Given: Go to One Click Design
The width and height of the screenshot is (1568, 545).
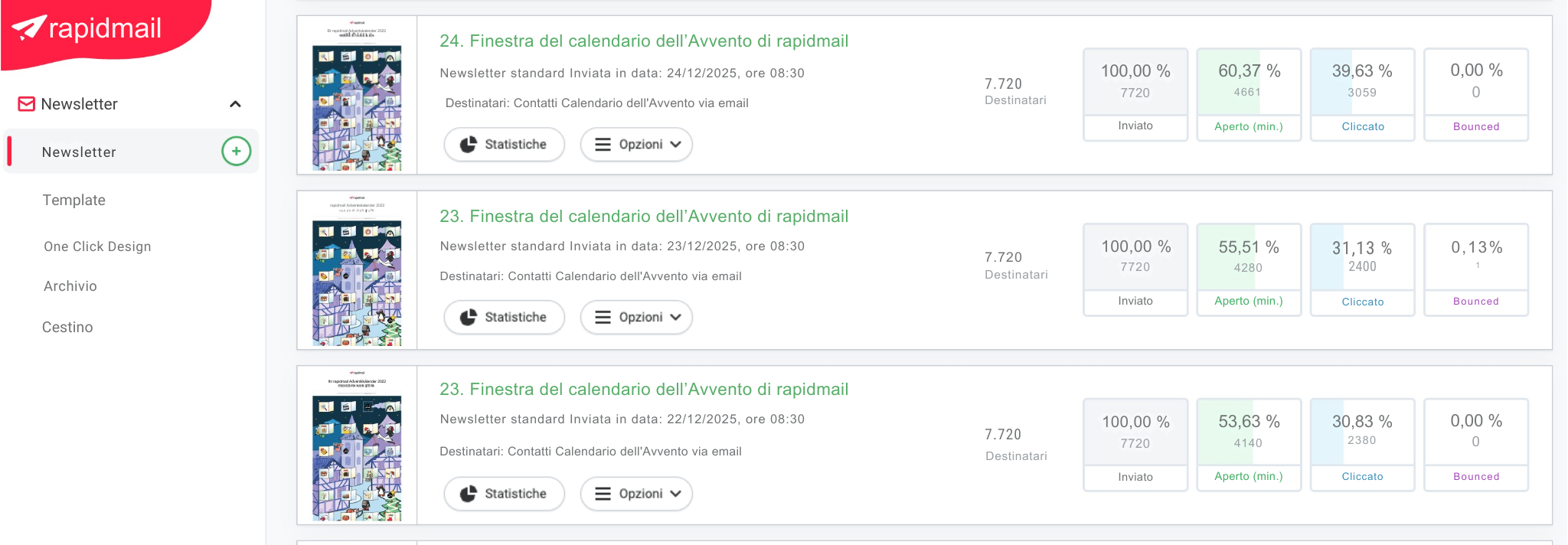Looking at the screenshot, I should (97, 246).
